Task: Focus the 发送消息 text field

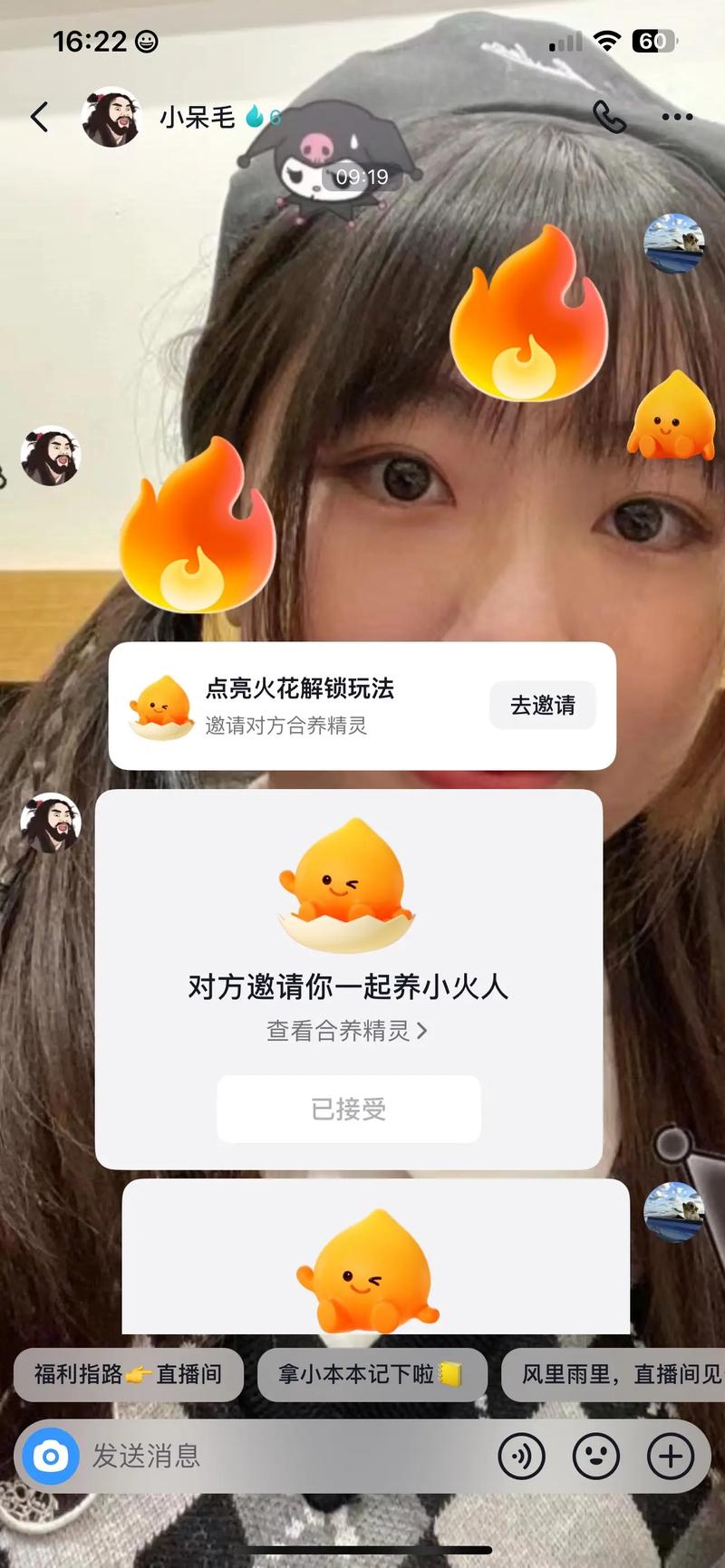Action: [272, 1457]
